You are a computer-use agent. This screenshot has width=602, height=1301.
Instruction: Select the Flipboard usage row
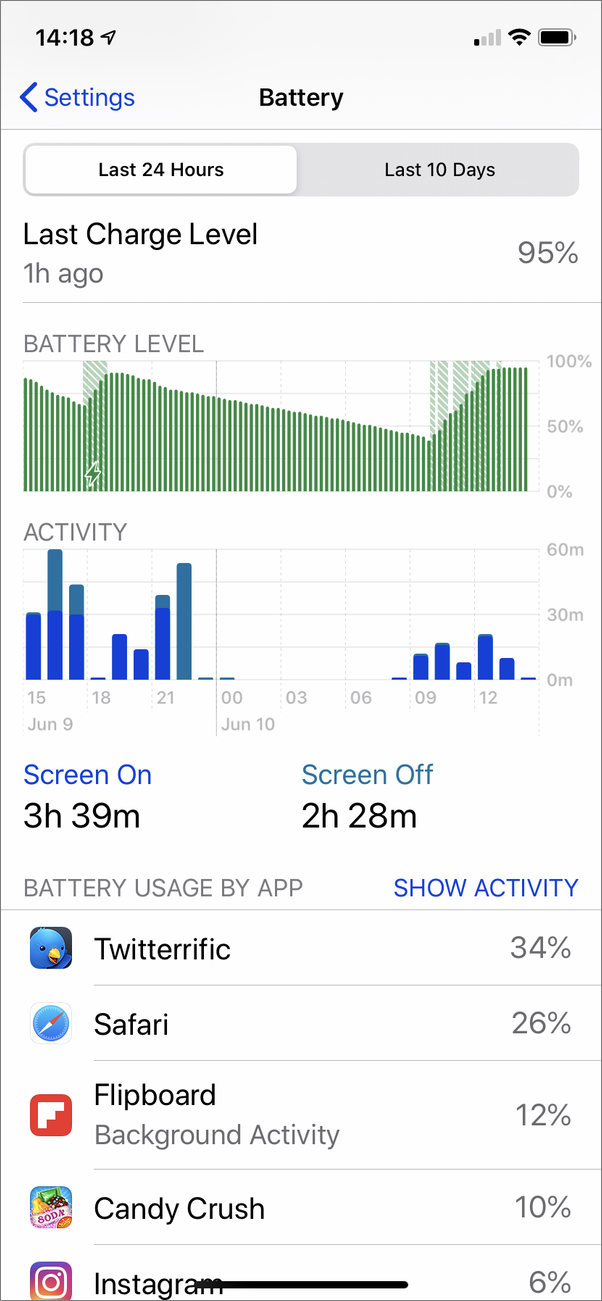[x=301, y=1115]
